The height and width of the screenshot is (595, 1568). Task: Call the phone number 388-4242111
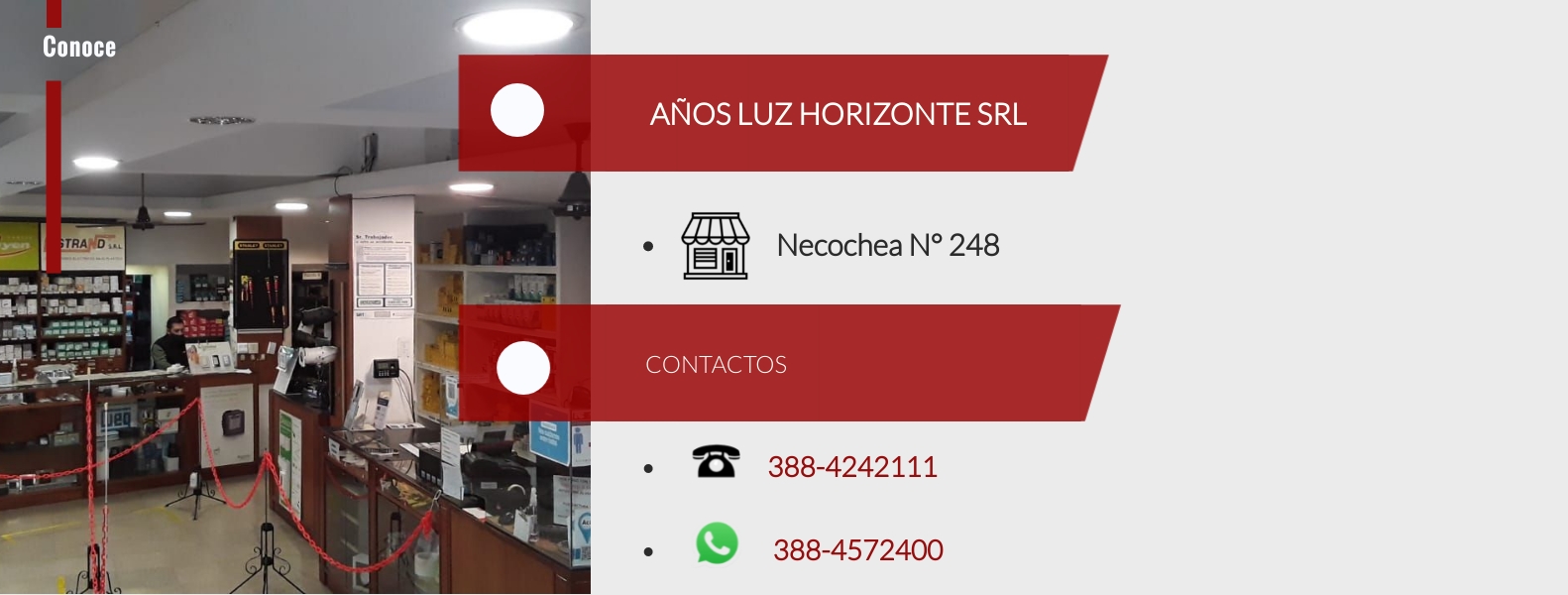pos(852,467)
